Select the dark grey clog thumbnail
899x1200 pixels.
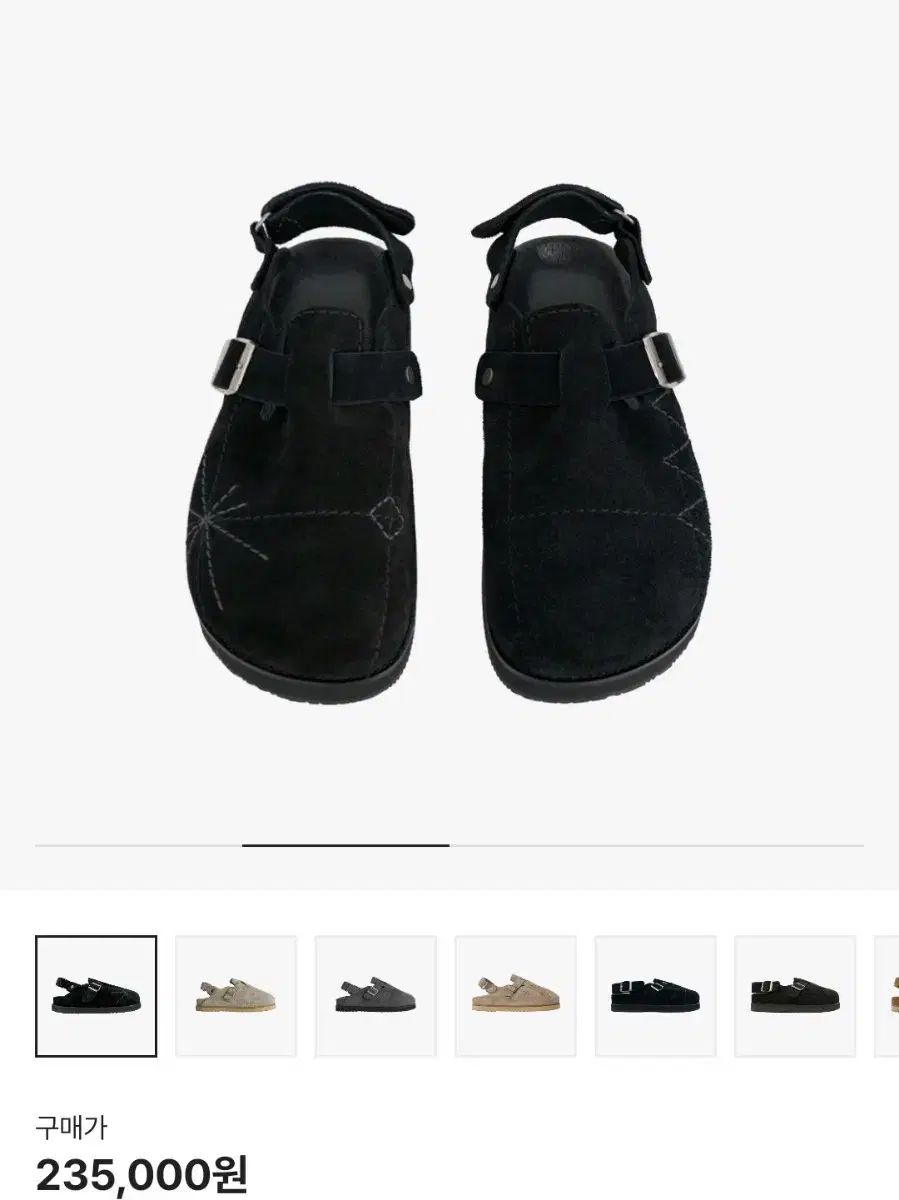click(x=376, y=996)
